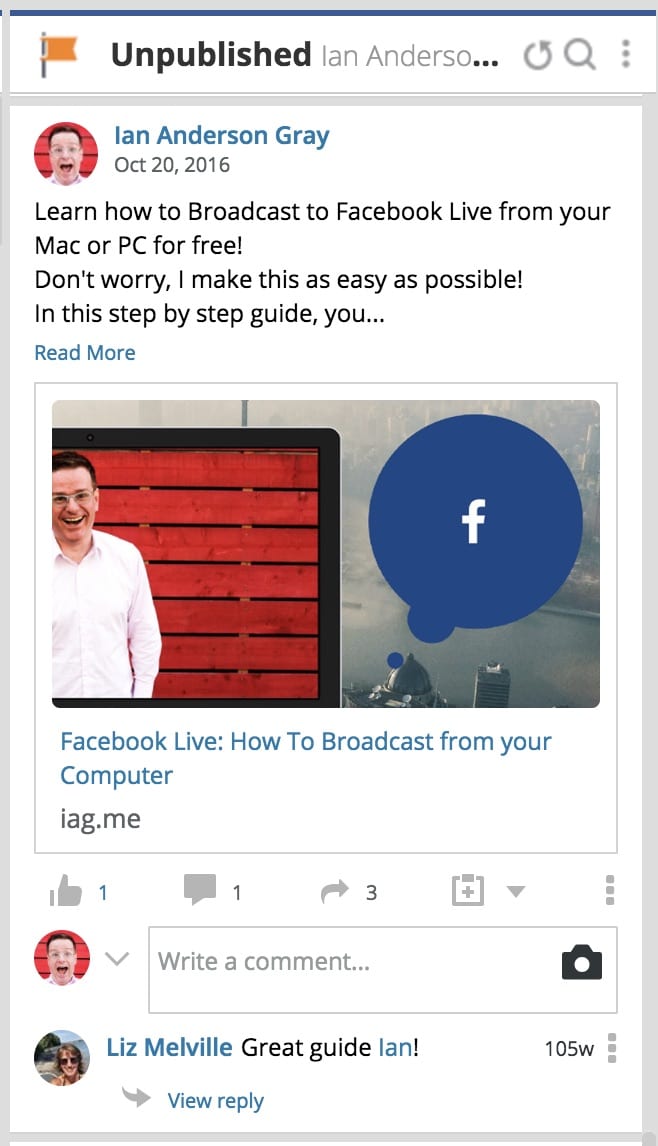Open Ian Anderson Gray's profile name link
658x1146 pixels.
point(222,135)
